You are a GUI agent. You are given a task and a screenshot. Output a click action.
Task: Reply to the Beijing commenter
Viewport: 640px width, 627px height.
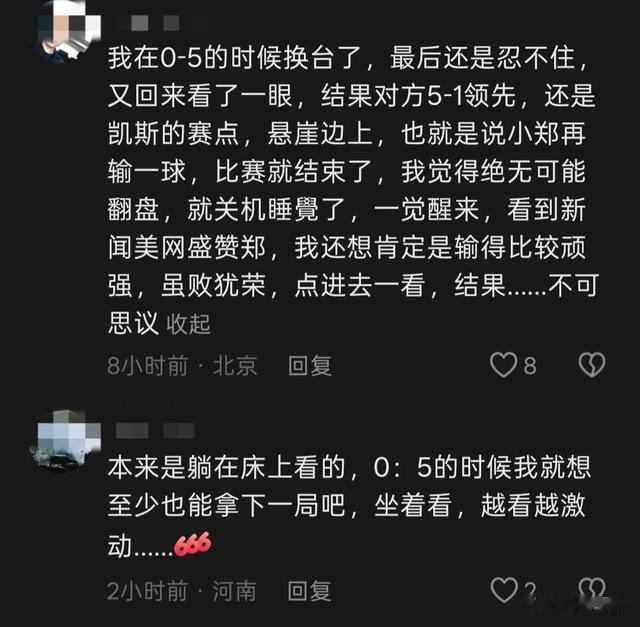pos(309,365)
